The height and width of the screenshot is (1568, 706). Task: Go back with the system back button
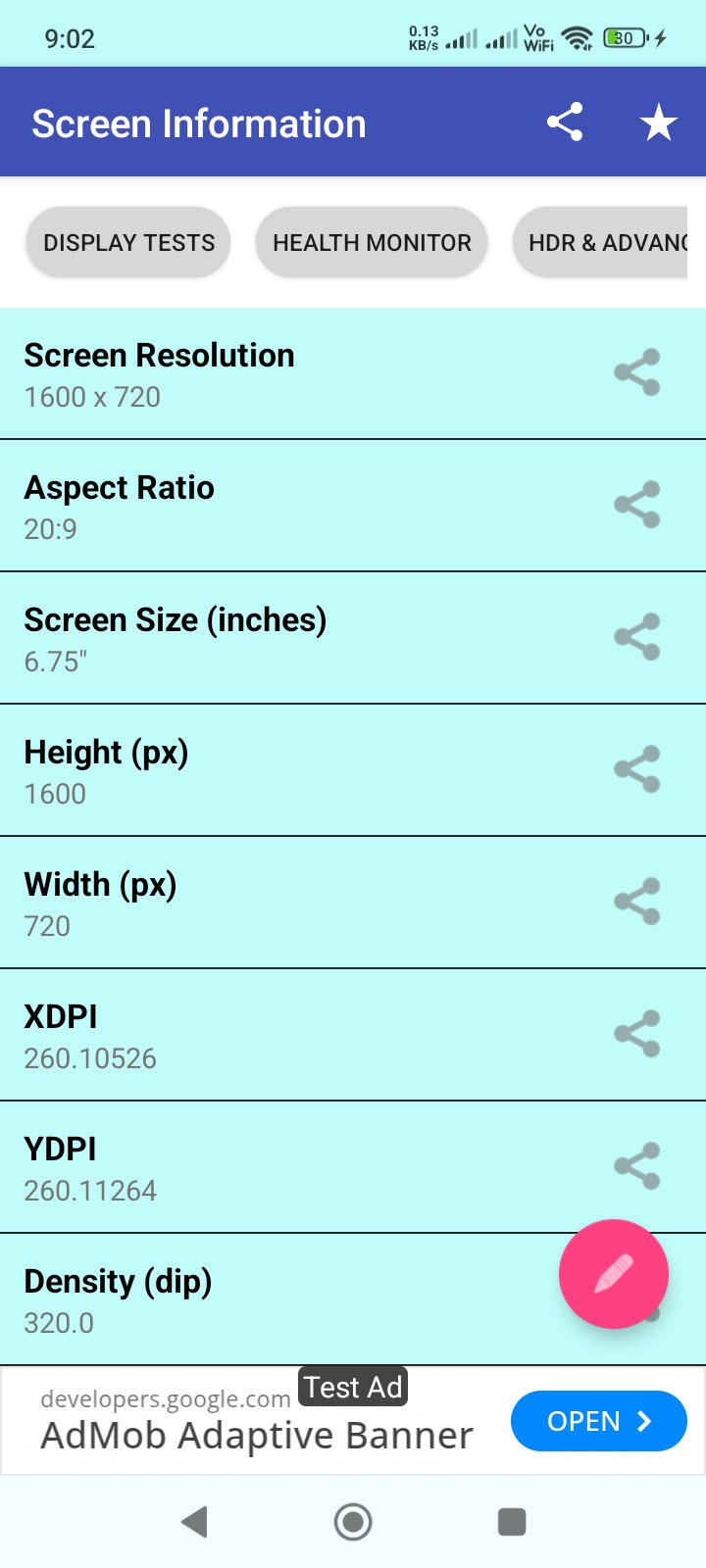(x=194, y=1522)
